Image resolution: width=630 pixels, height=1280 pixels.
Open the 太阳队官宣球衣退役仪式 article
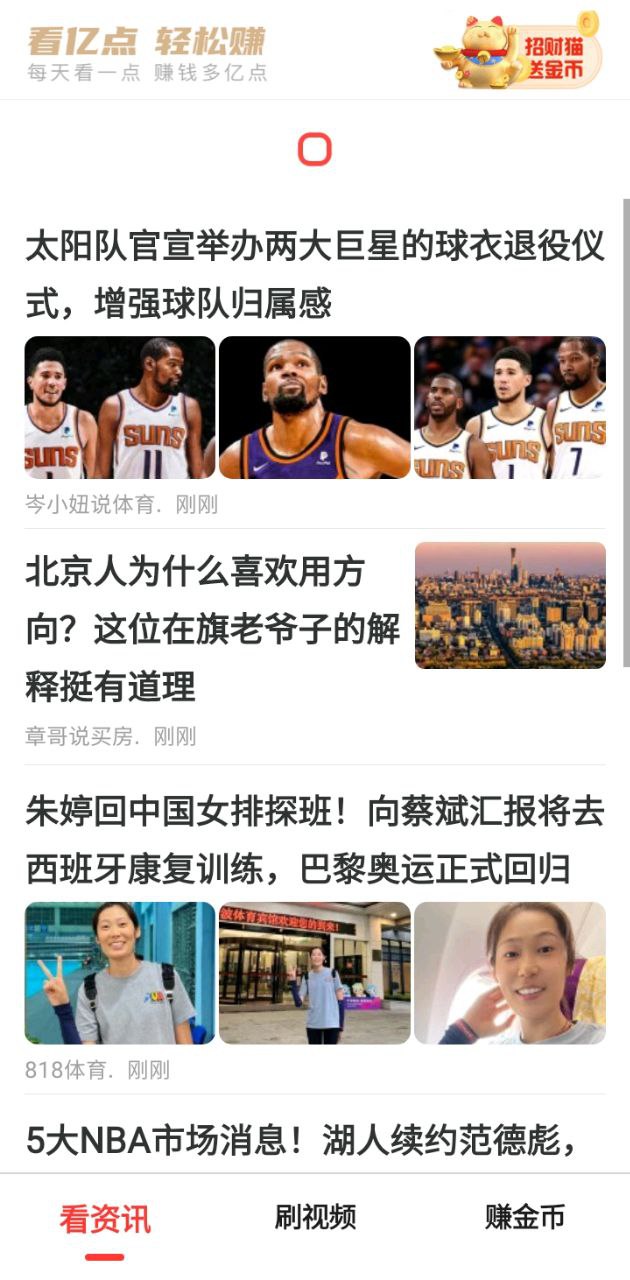click(x=314, y=273)
